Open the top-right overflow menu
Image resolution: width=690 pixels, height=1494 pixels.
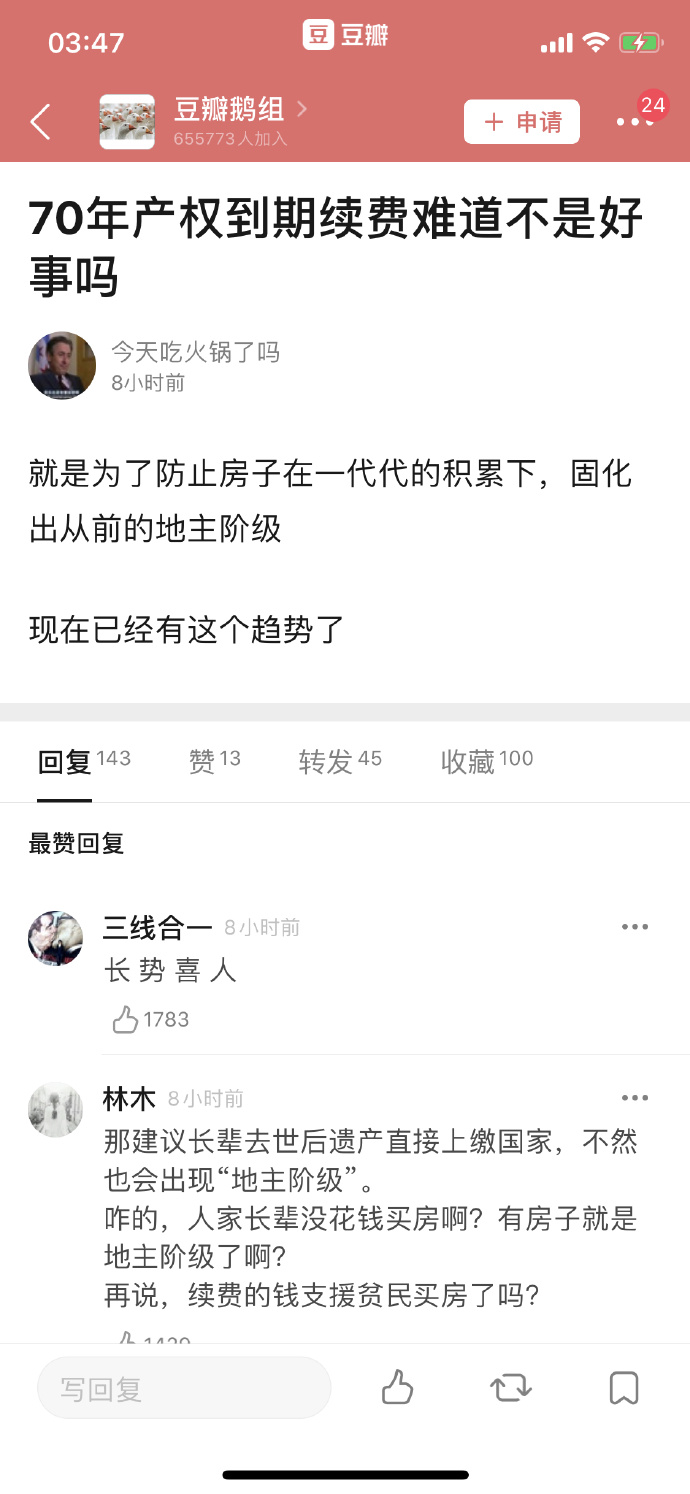click(x=634, y=122)
